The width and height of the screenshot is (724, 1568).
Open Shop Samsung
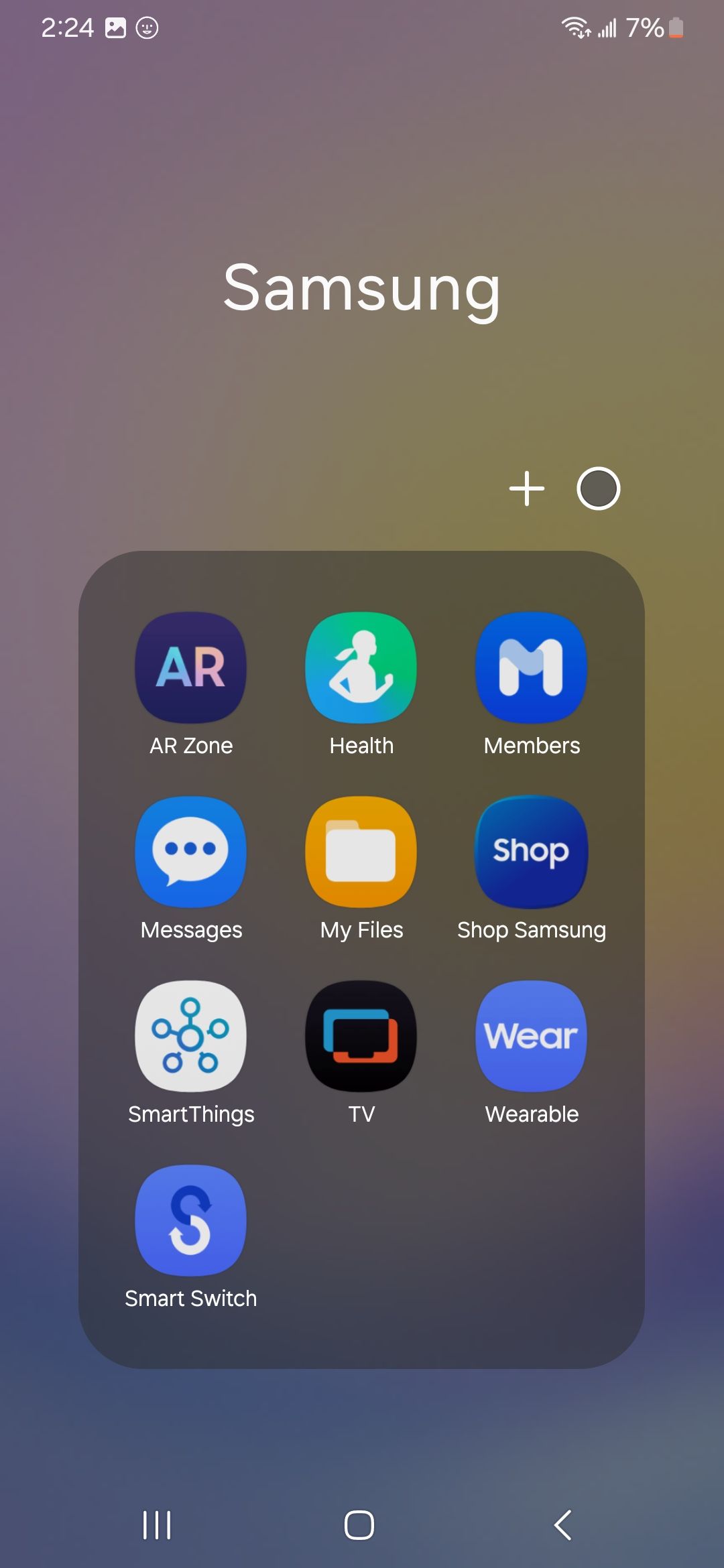[x=532, y=852]
